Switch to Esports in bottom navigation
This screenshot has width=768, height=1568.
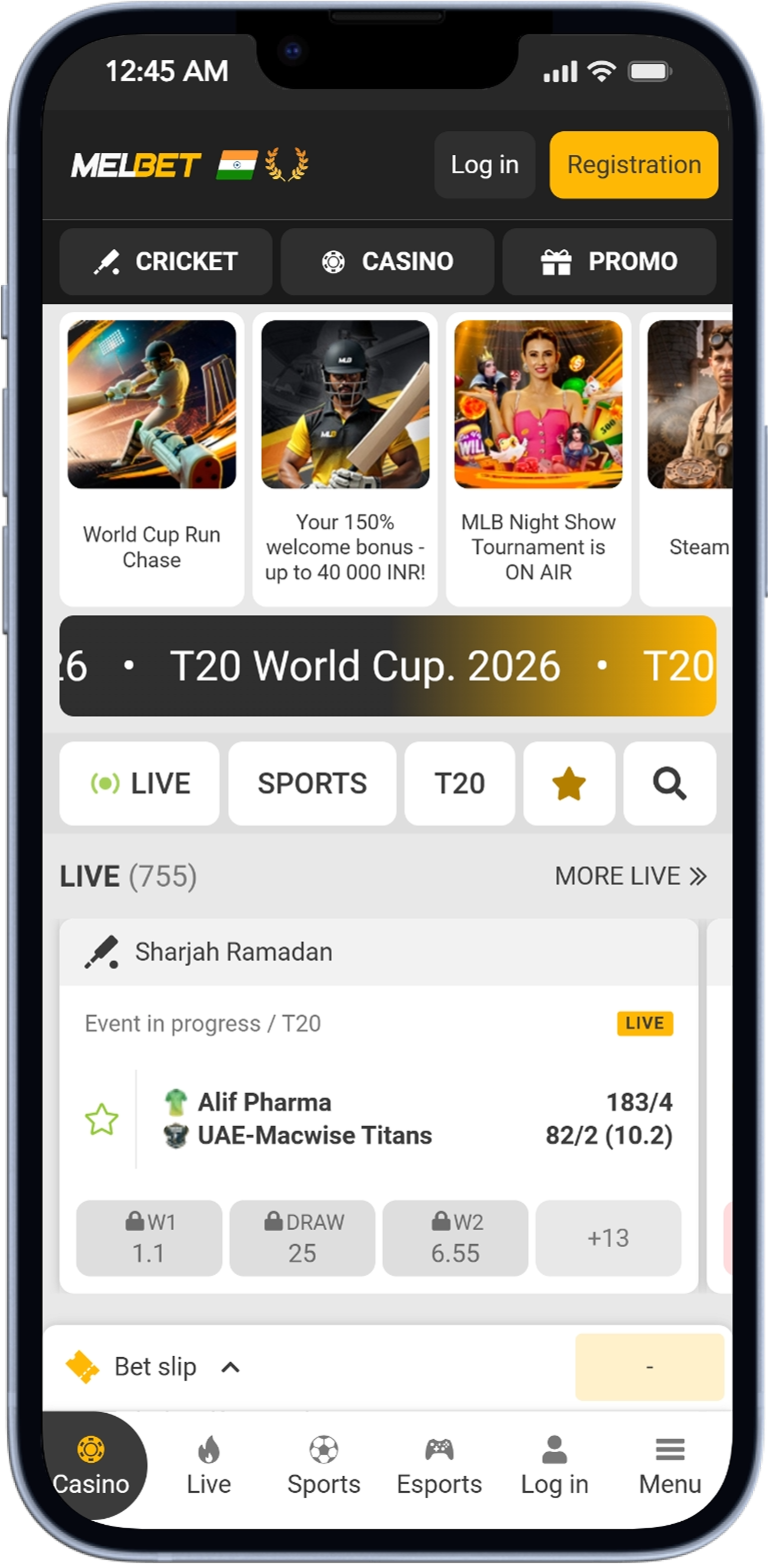pyautogui.click(x=439, y=1466)
